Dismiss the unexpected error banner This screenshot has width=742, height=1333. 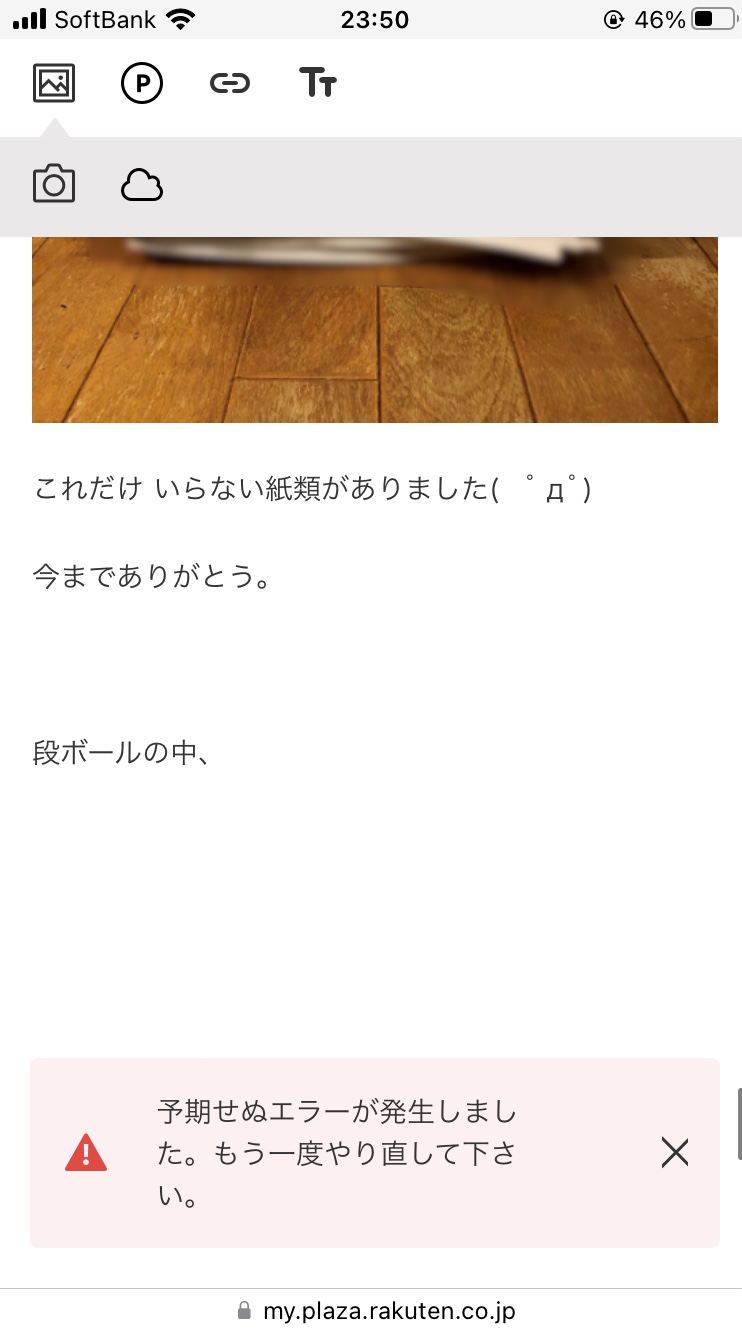coord(675,1153)
